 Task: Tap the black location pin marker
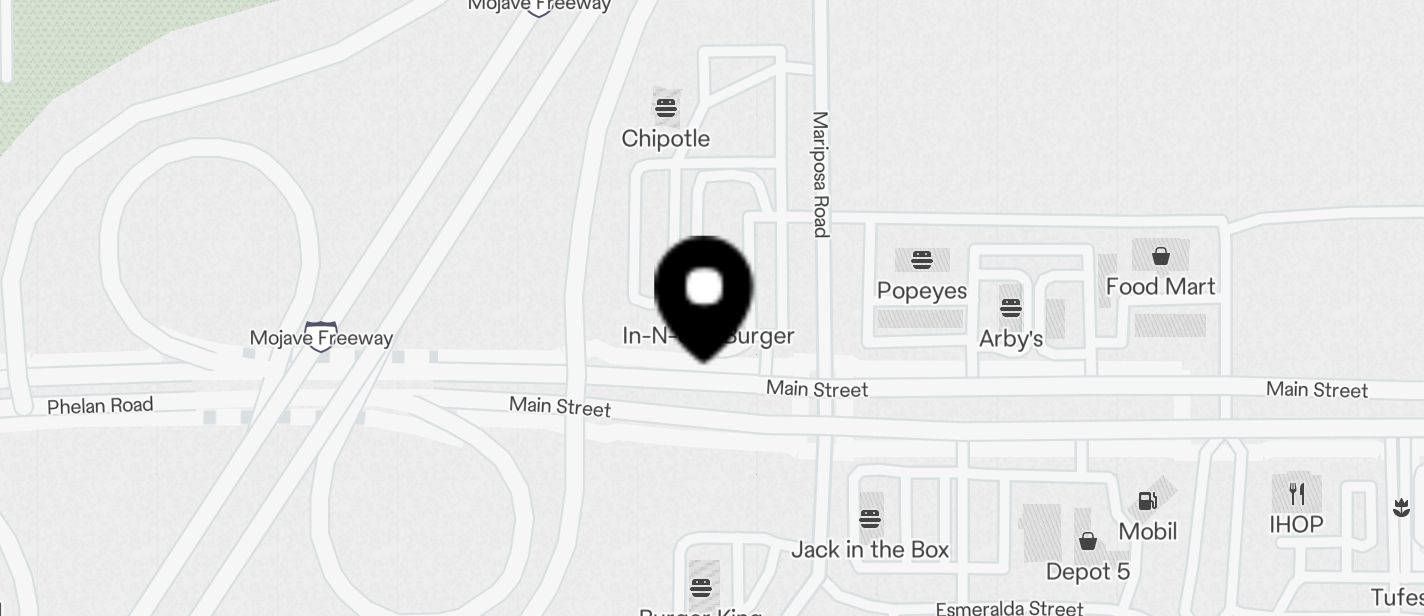pyautogui.click(x=704, y=292)
